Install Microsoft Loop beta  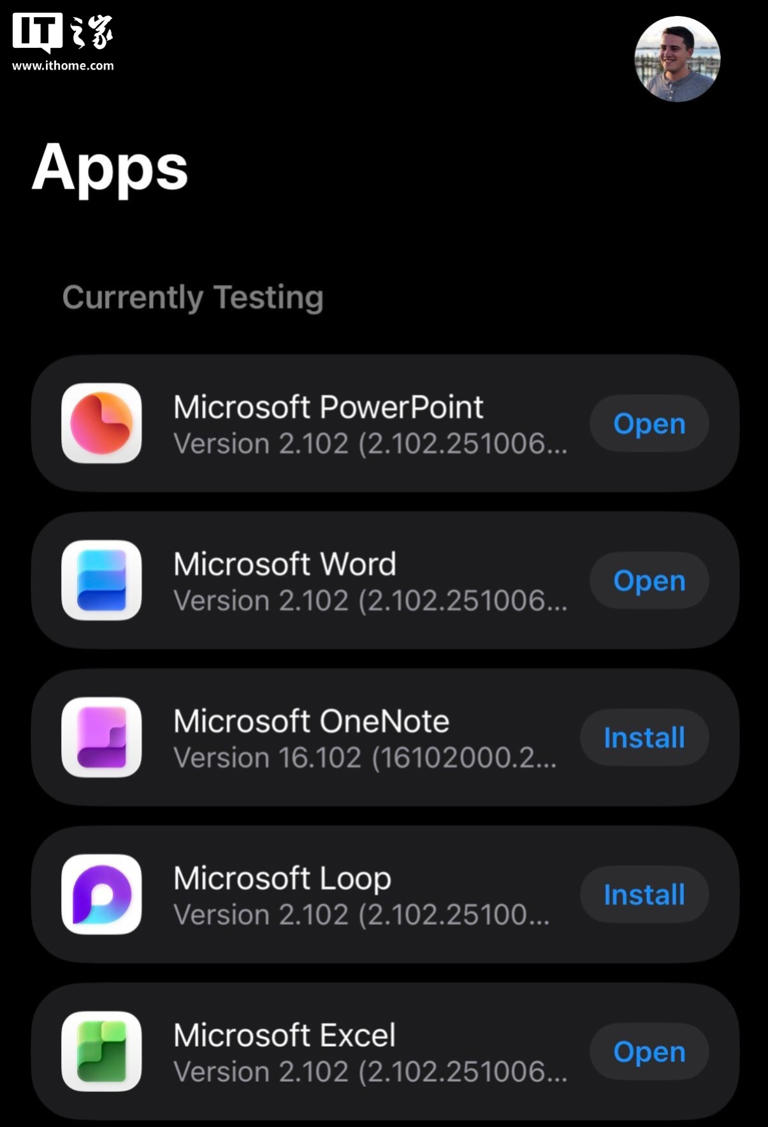click(644, 894)
